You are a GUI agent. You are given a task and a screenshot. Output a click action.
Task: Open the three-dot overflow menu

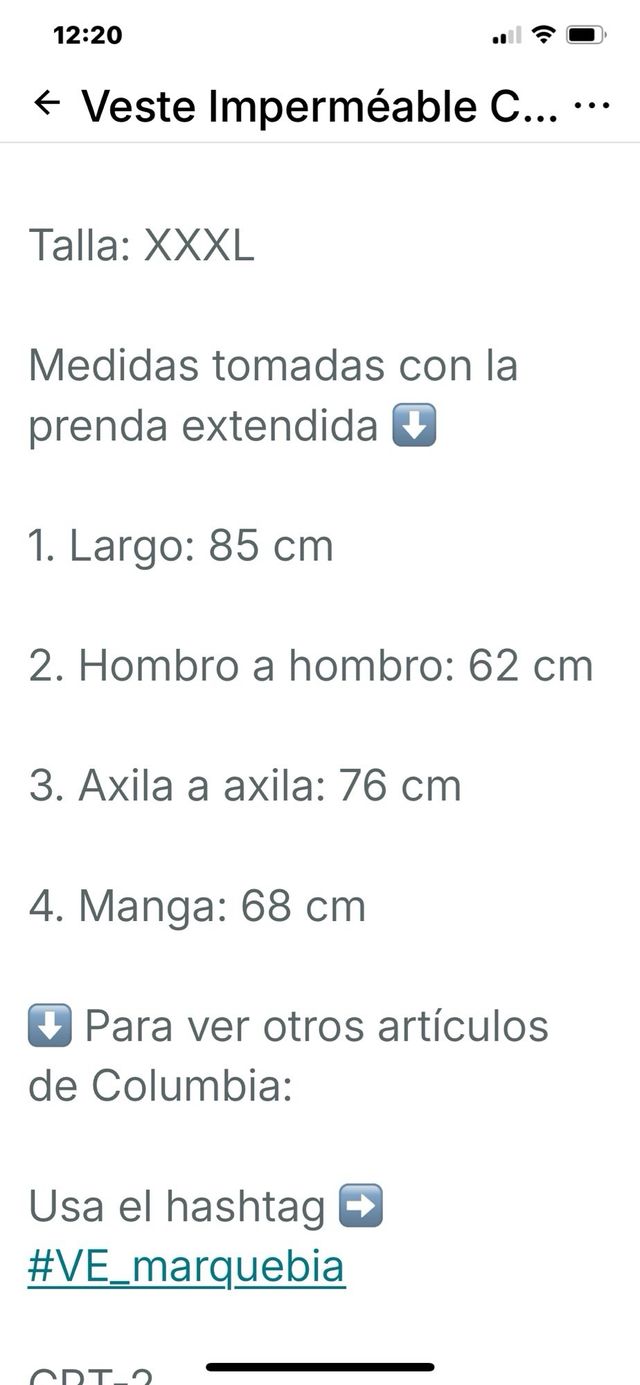click(x=593, y=105)
